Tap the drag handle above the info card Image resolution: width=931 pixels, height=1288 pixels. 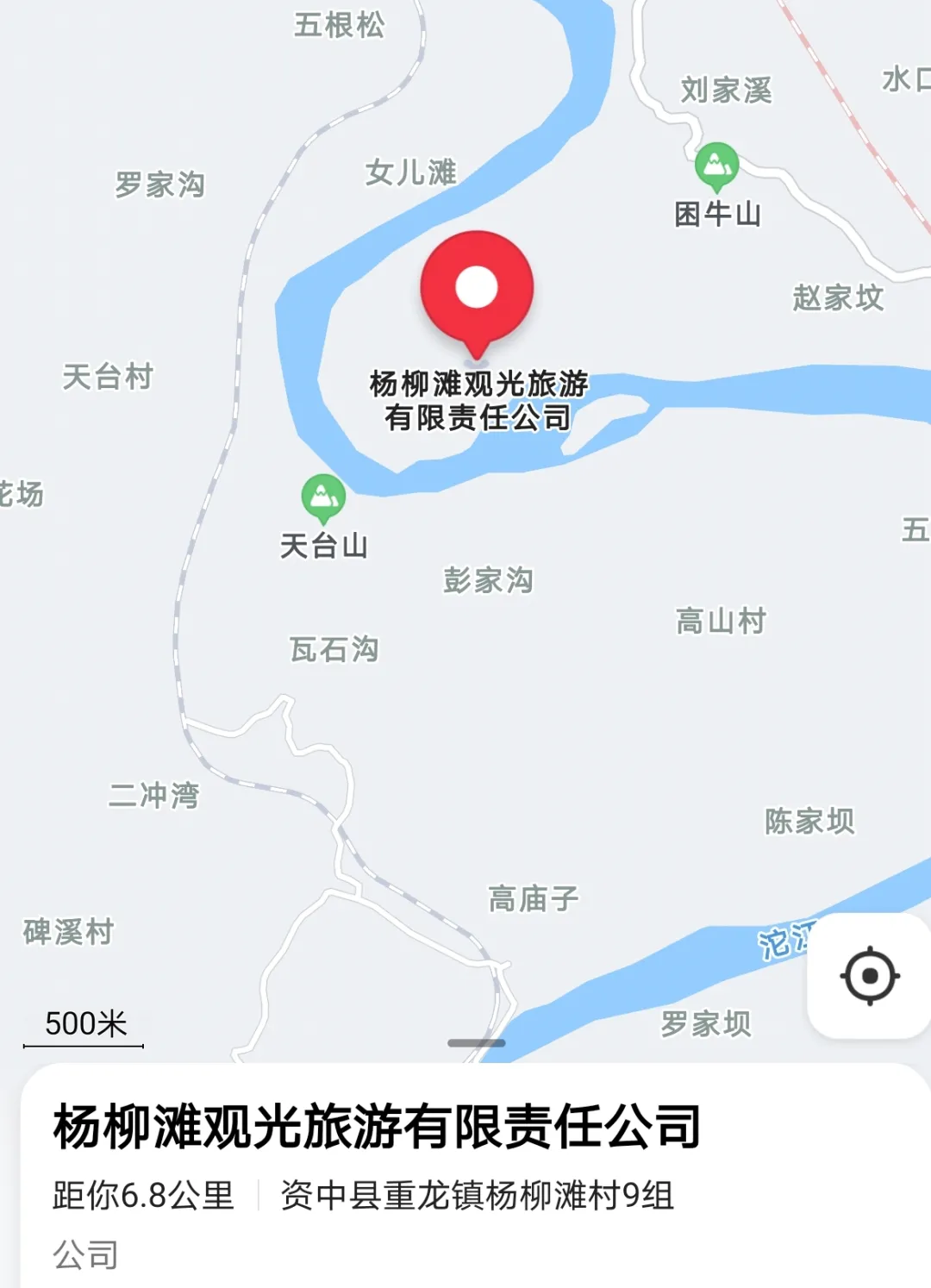point(475,1041)
